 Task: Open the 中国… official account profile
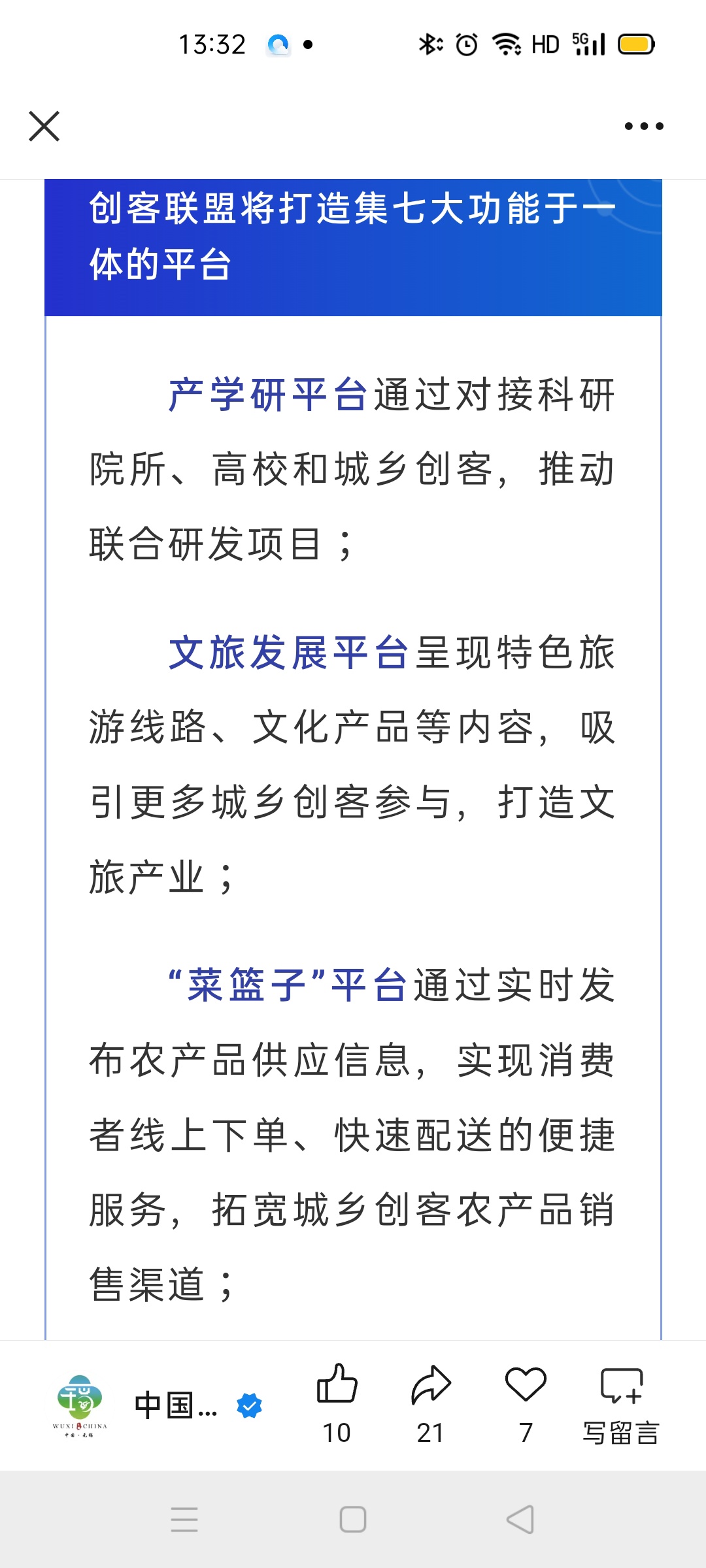click(159, 1405)
